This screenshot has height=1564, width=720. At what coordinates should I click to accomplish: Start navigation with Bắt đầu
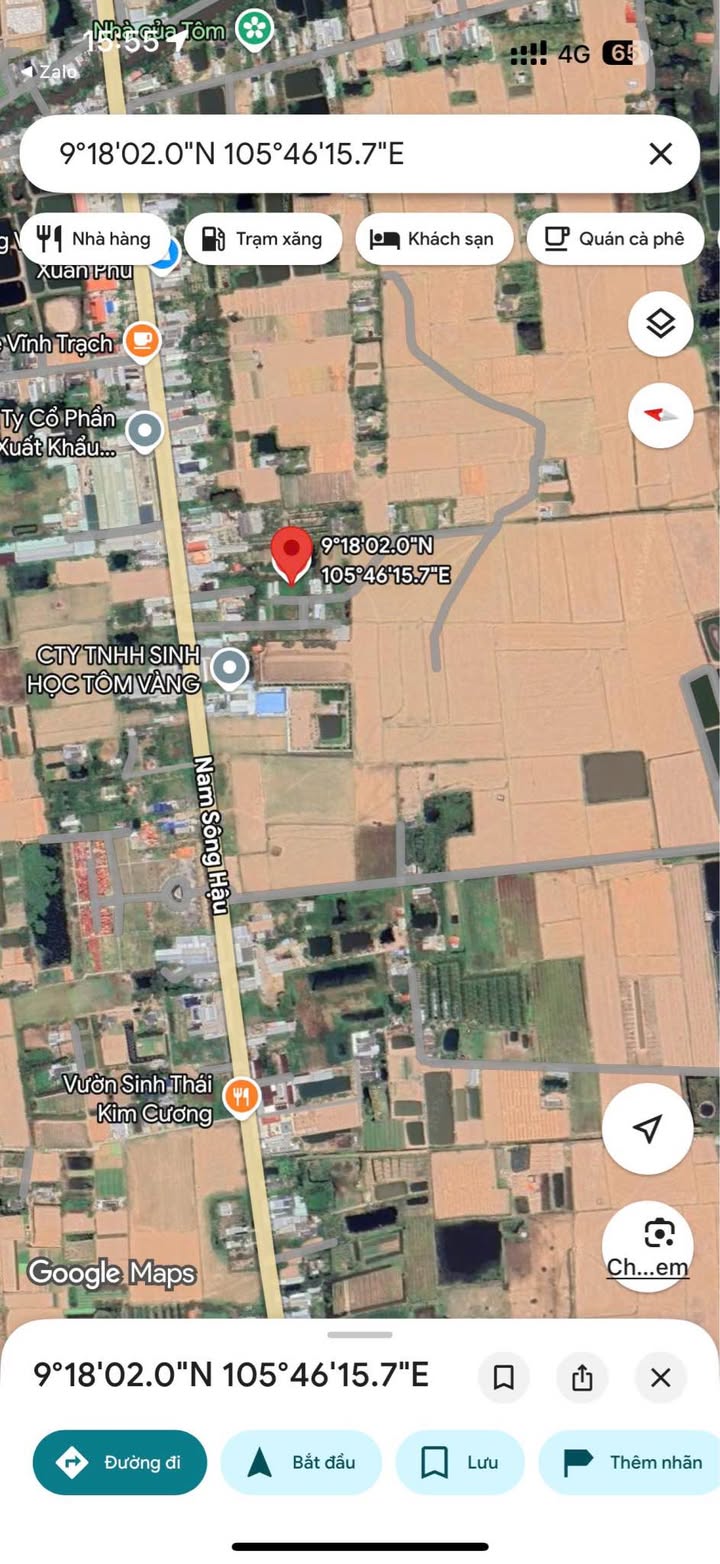tap(301, 1462)
